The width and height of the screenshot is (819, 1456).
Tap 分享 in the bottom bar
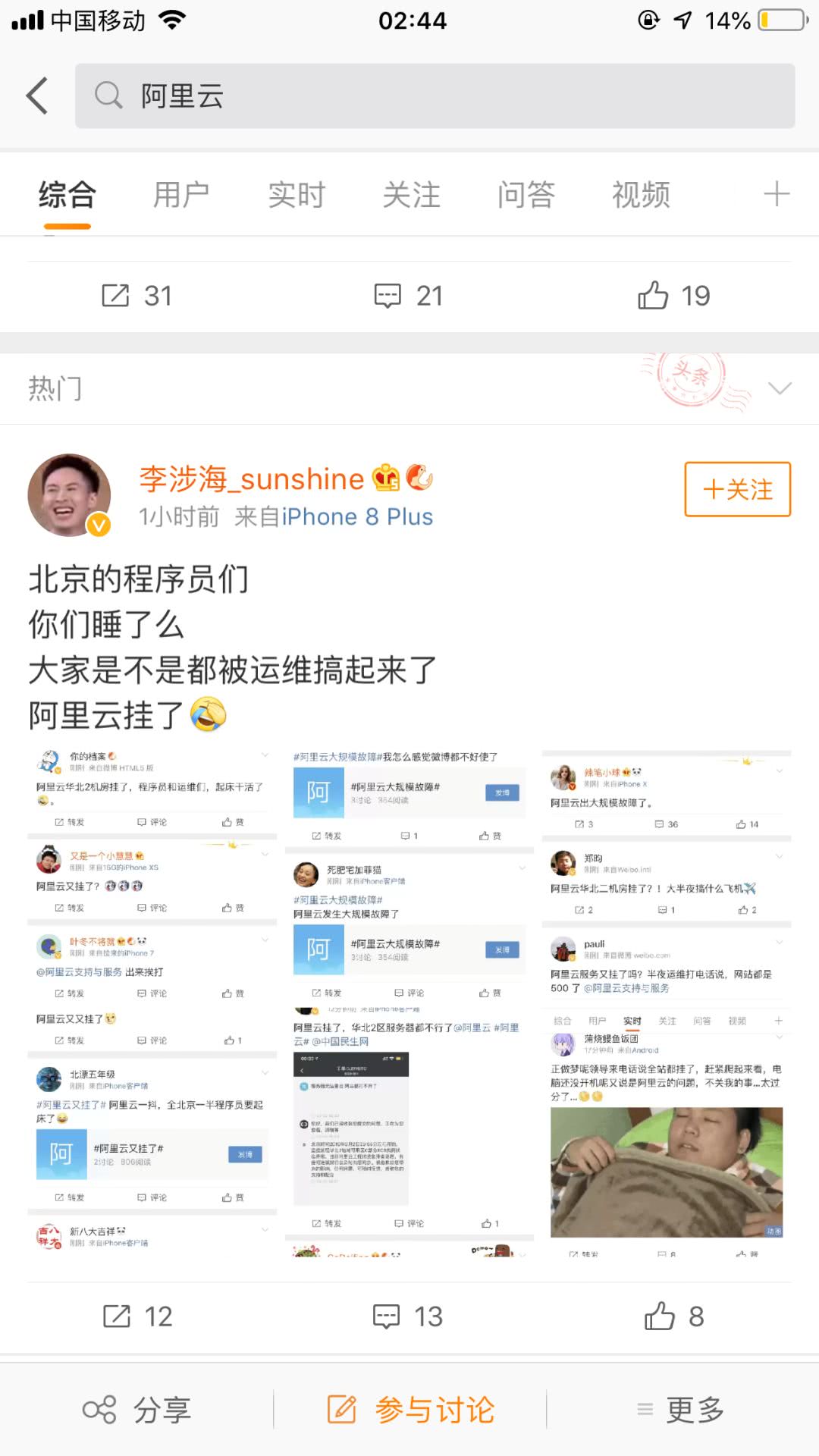pyautogui.click(x=137, y=1410)
